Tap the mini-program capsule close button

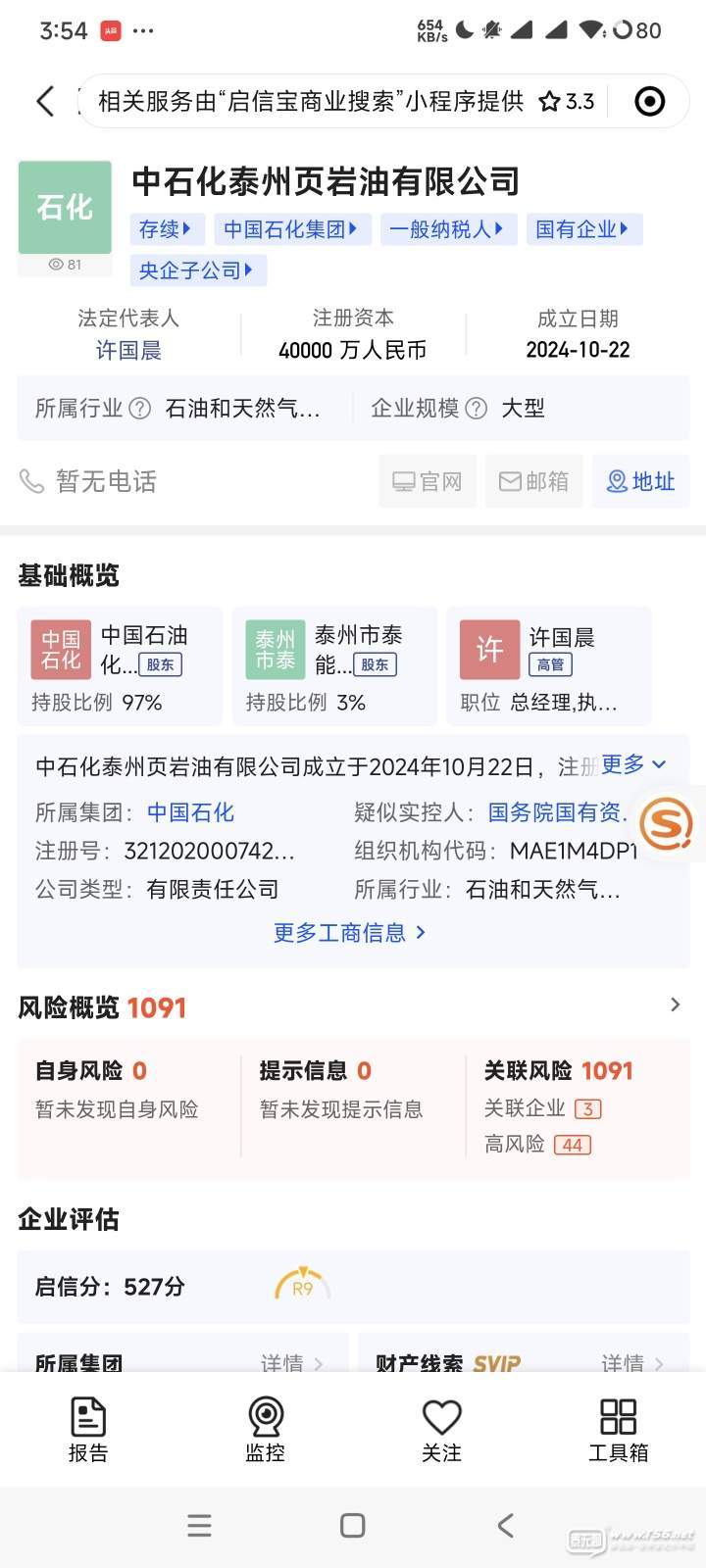[x=649, y=101]
